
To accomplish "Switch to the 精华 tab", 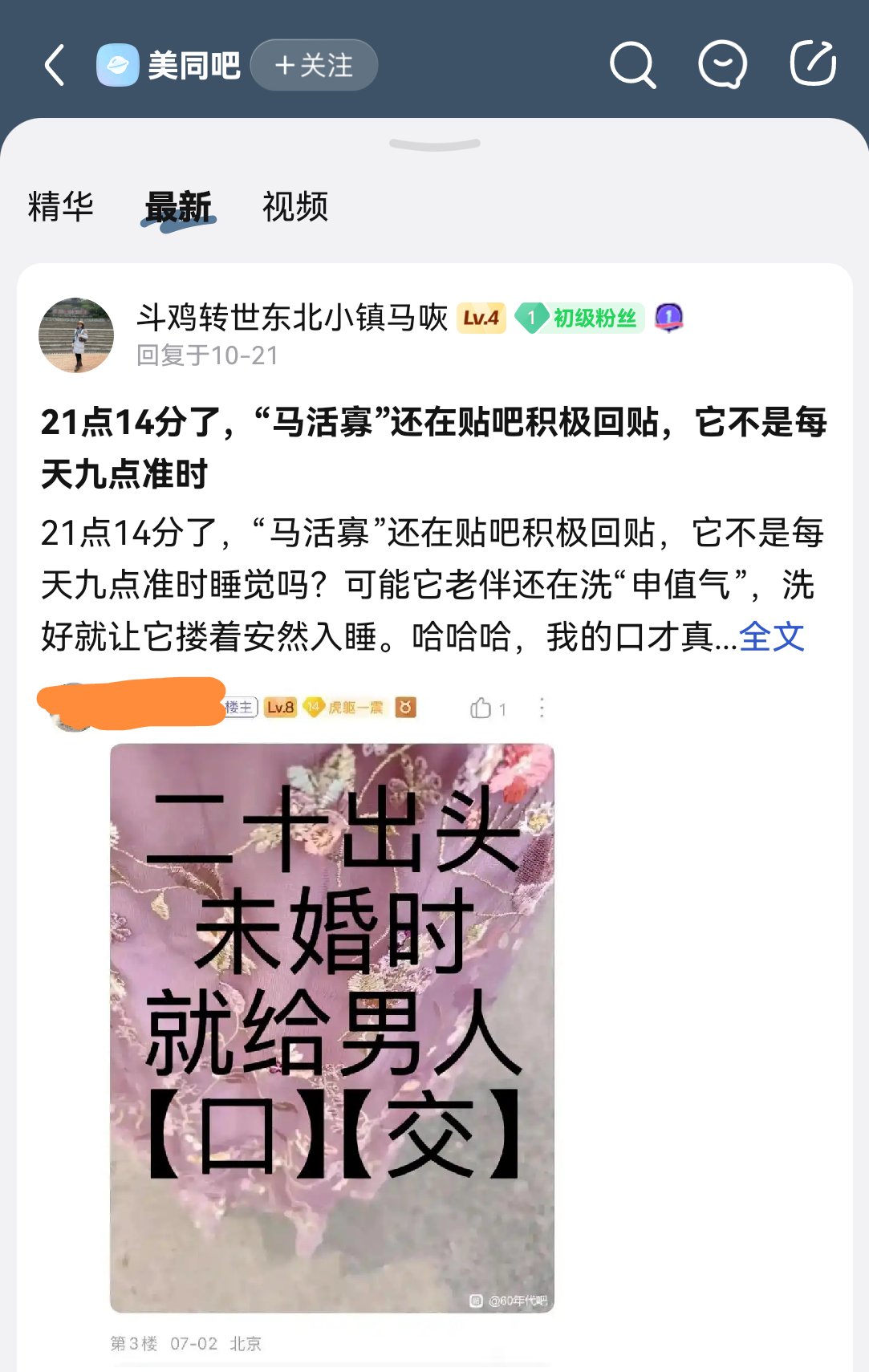I will click(61, 206).
